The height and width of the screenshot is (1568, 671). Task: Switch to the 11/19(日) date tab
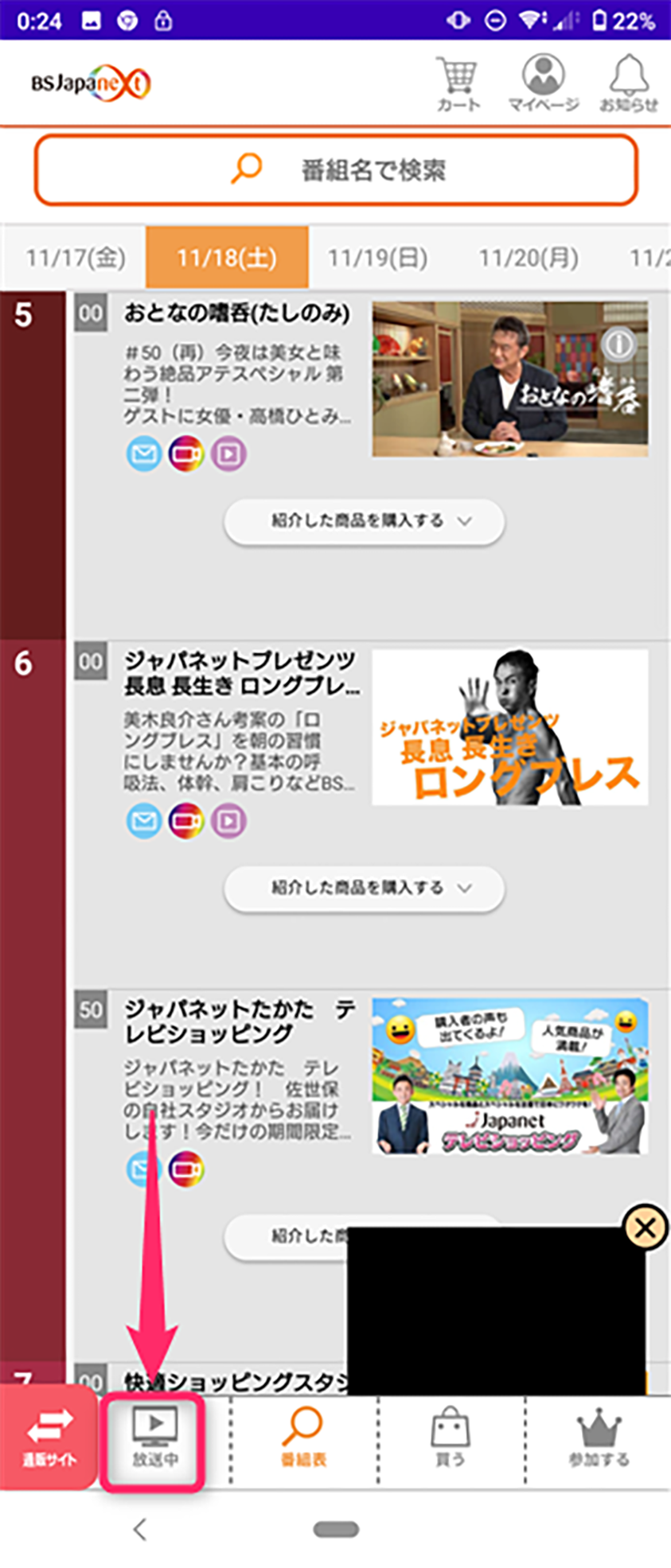377,258
